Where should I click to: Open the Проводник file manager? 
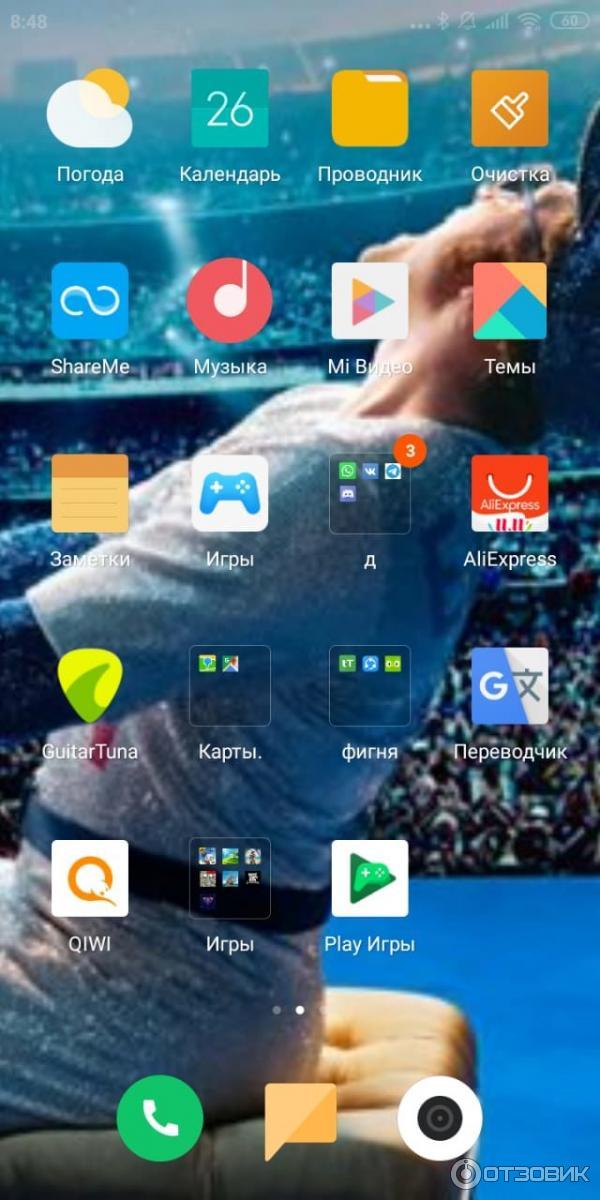click(x=370, y=108)
